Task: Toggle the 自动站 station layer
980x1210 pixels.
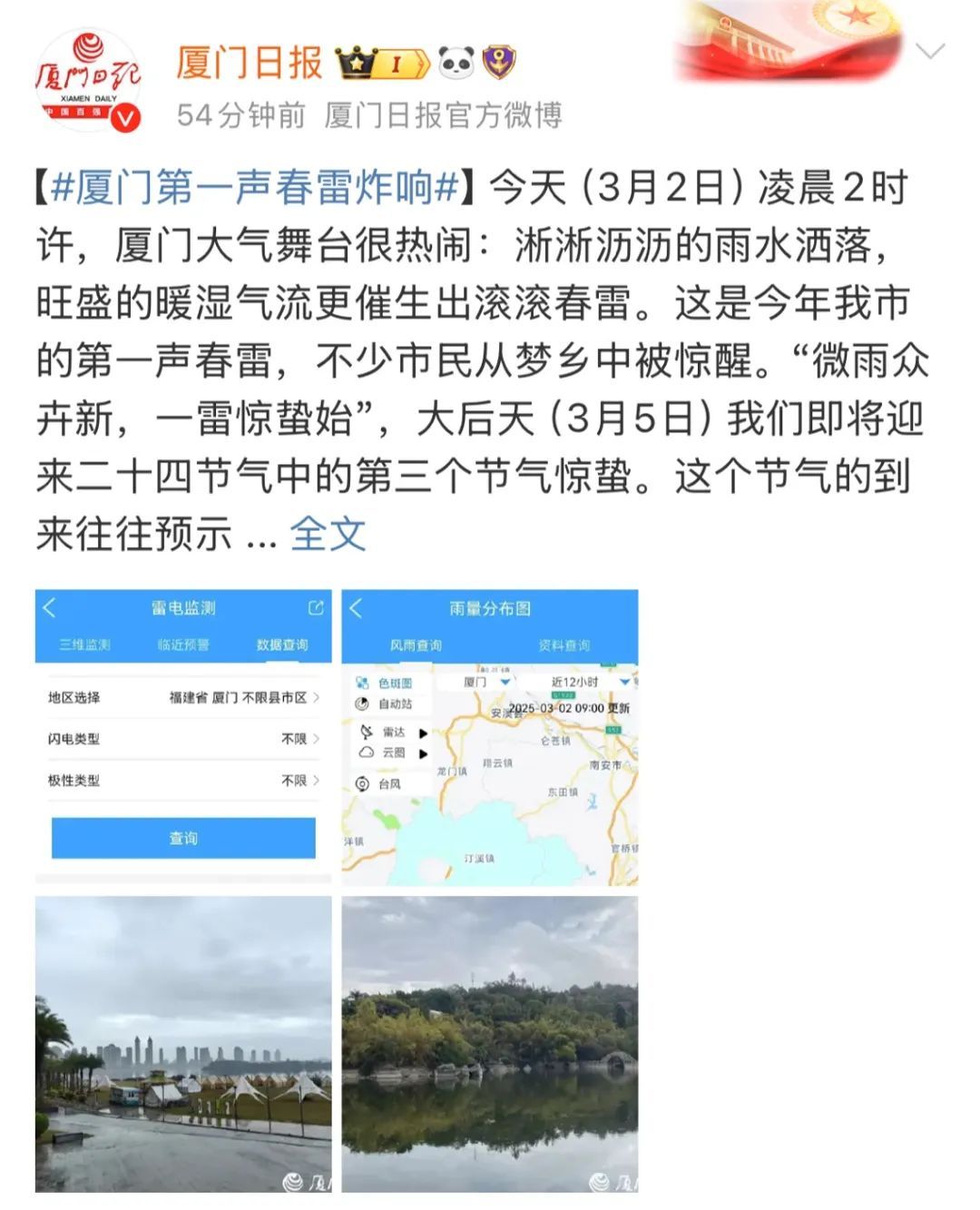Action: [x=362, y=703]
